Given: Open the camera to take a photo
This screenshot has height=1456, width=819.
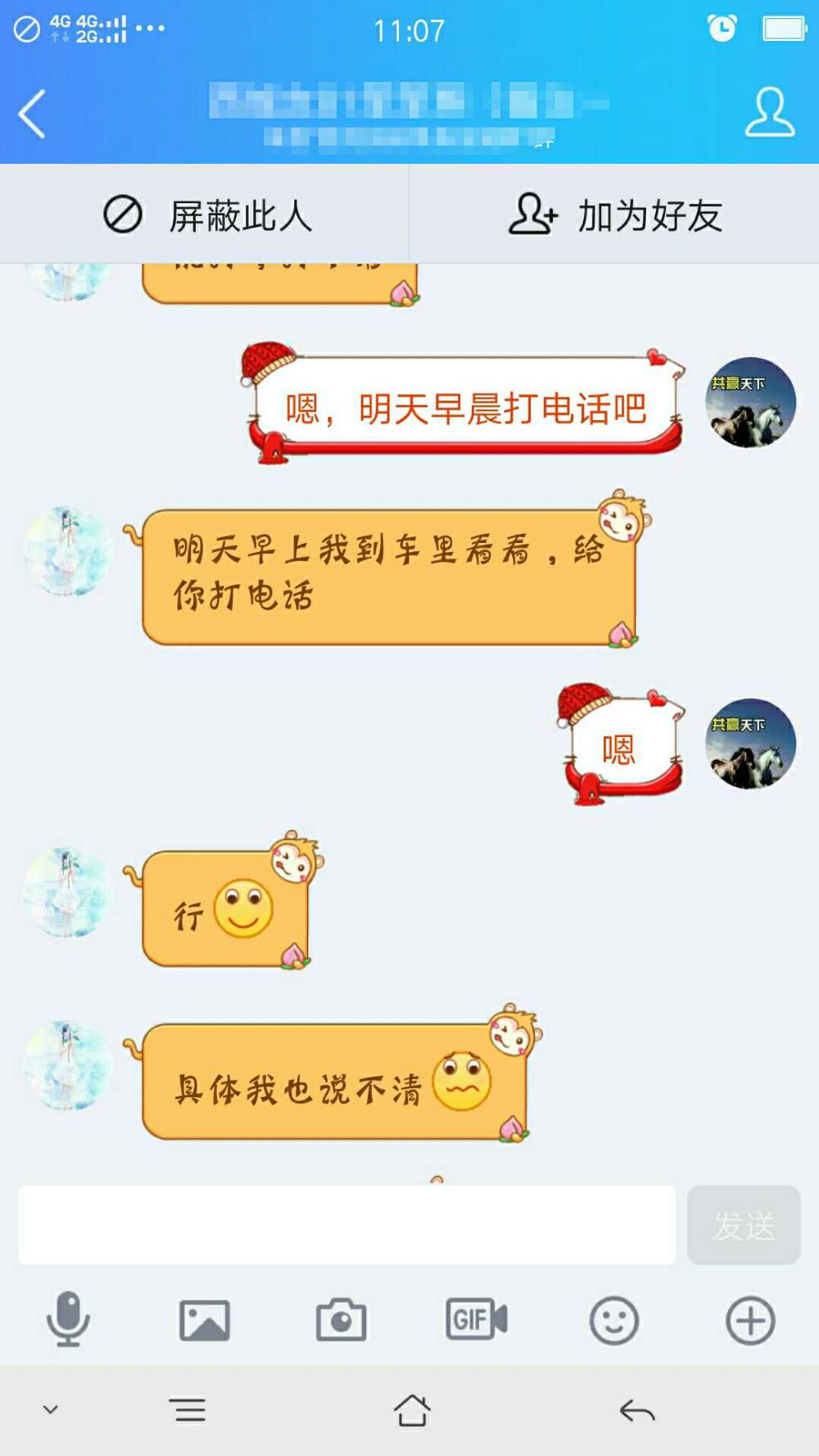Looking at the screenshot, I should coord(341,1319).
